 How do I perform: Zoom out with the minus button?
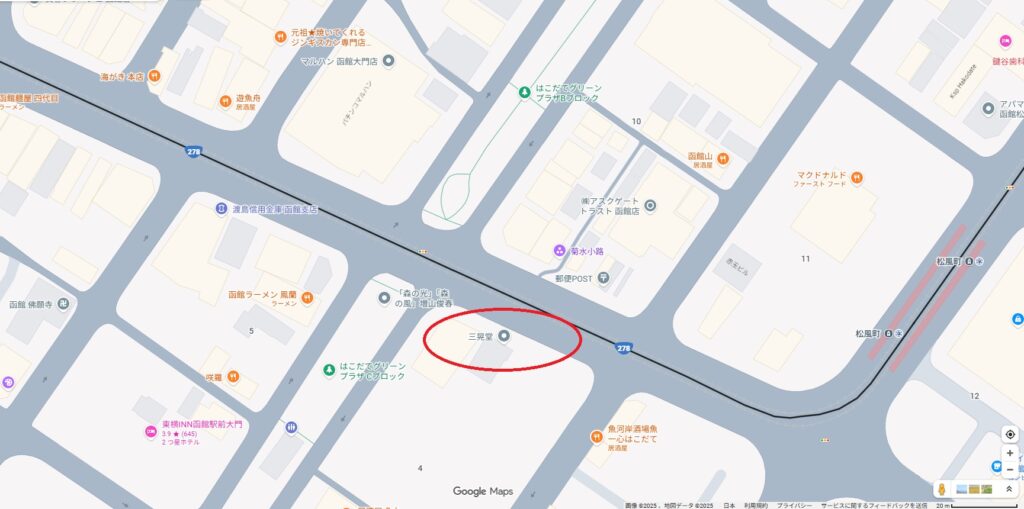[x=1010, y=469]
